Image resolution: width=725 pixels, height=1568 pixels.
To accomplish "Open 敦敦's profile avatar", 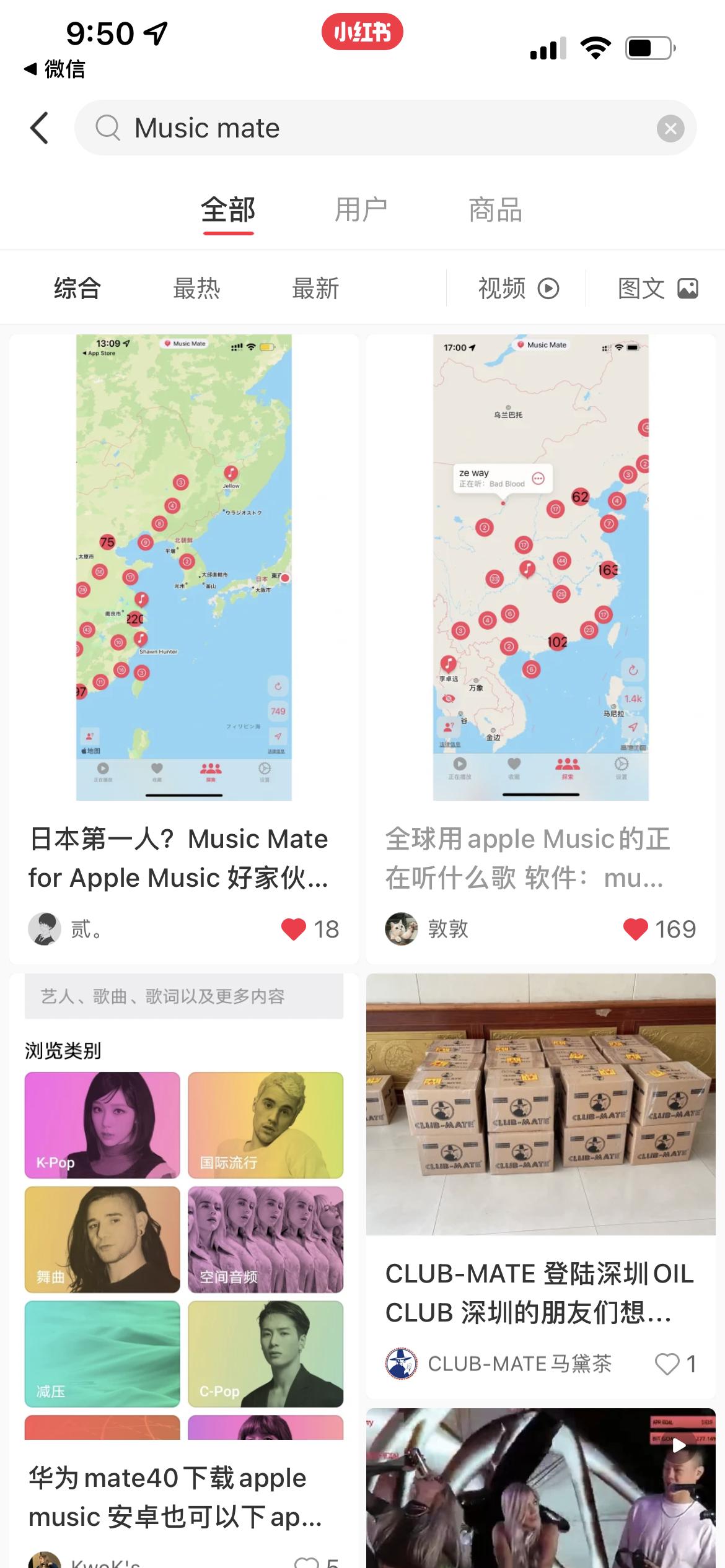I will pyautogui.click(x=402, y=929).
